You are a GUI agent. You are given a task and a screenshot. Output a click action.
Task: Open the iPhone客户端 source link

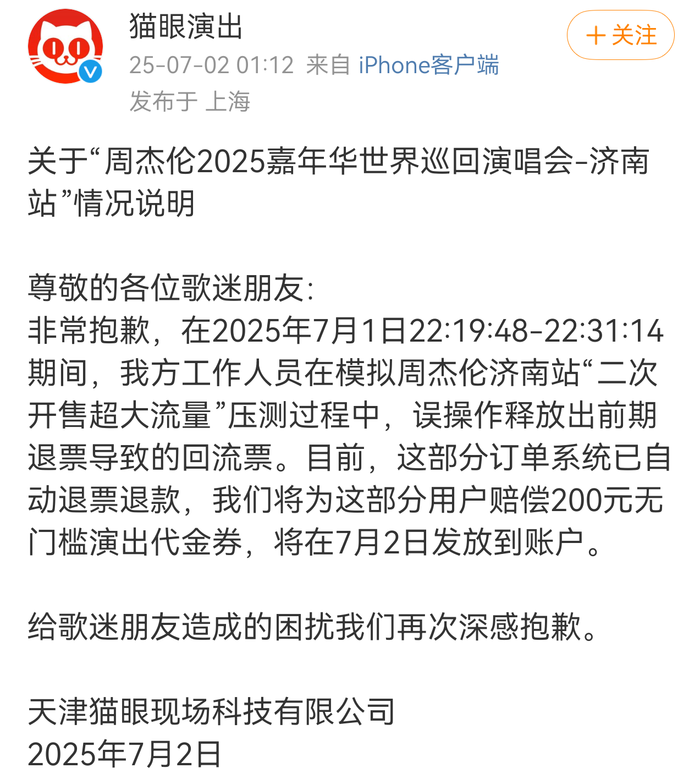pyautogui.click(x=429, y=66)
